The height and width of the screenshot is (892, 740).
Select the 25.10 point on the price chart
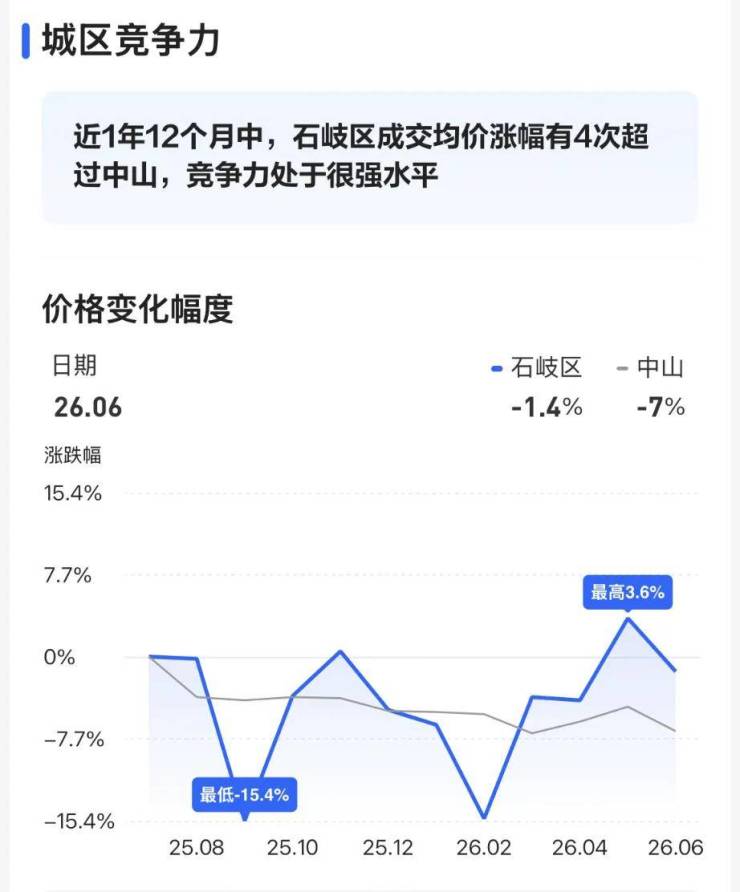pyautogui.click(x=292, y=695)
